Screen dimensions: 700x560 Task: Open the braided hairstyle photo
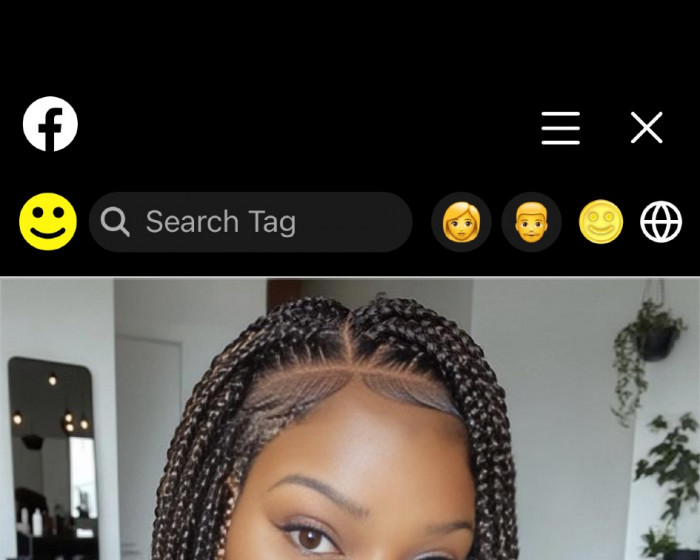(x=350, y=420)
